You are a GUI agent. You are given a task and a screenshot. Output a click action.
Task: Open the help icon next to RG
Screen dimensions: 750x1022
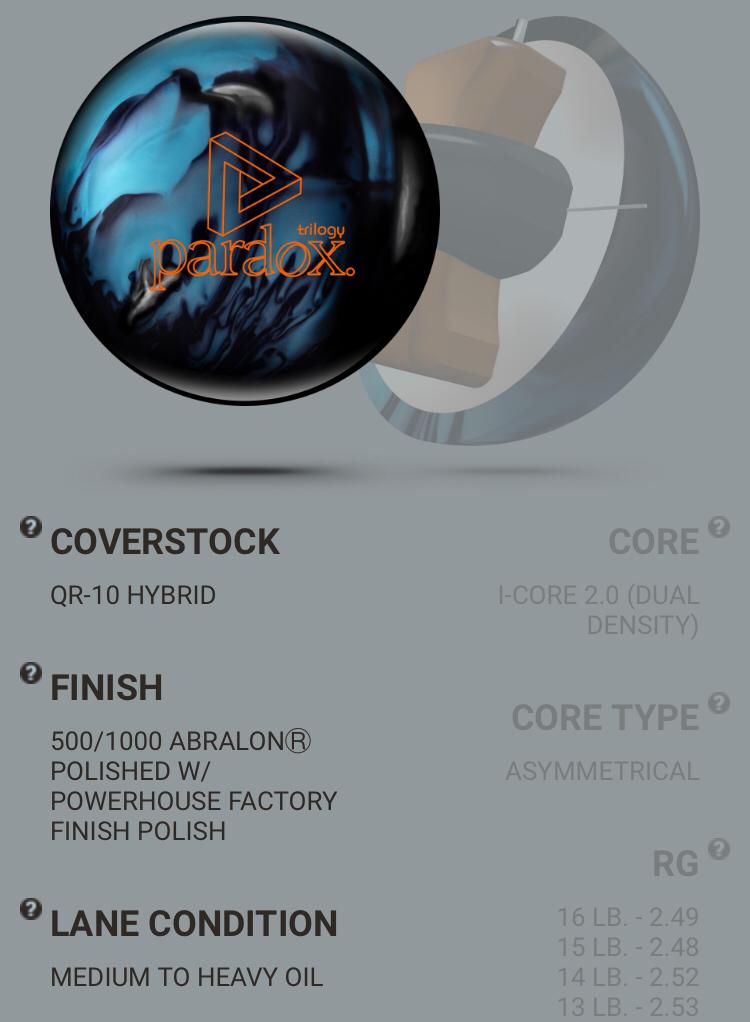(x=718, y=850)
